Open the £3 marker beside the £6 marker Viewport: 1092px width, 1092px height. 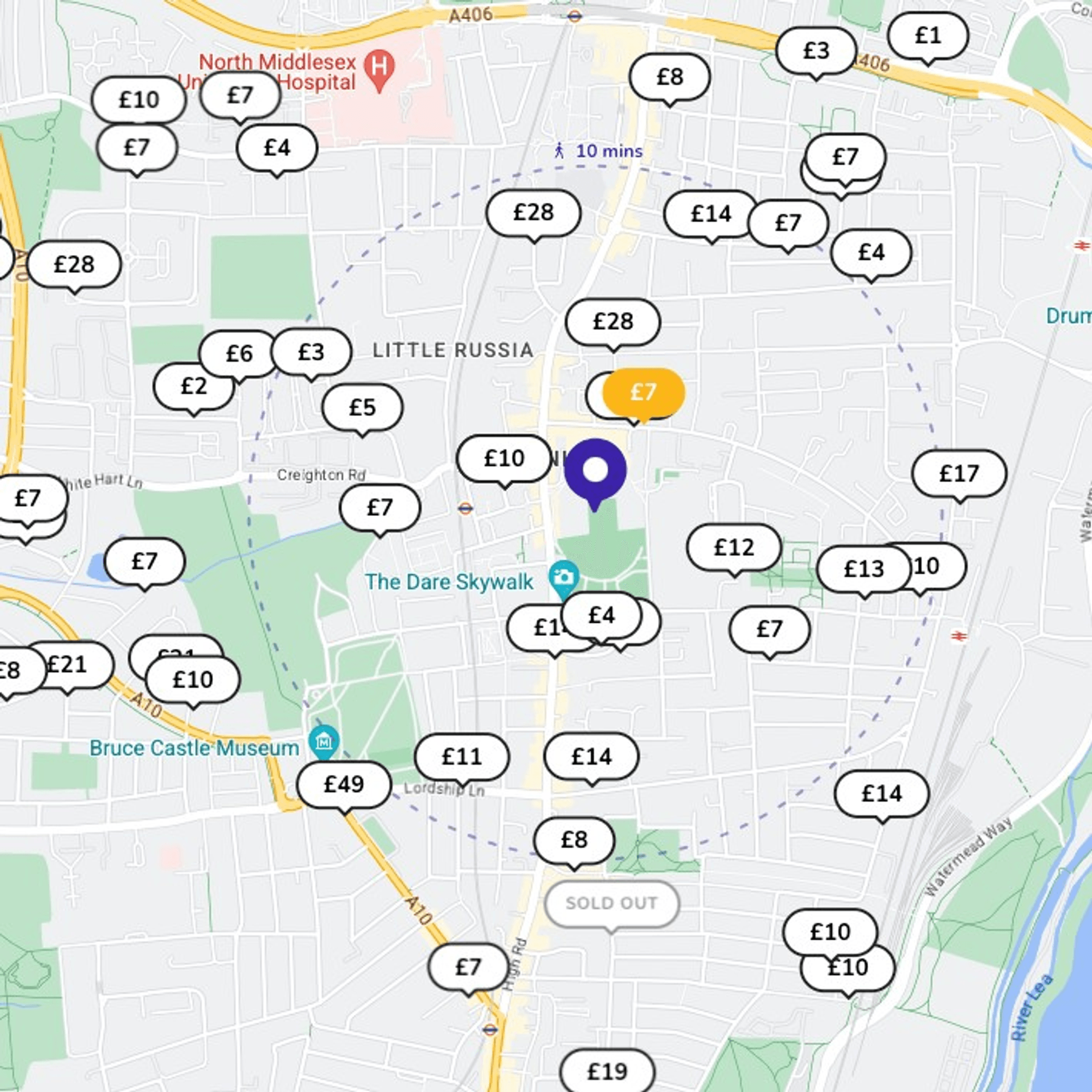(311, 352)
